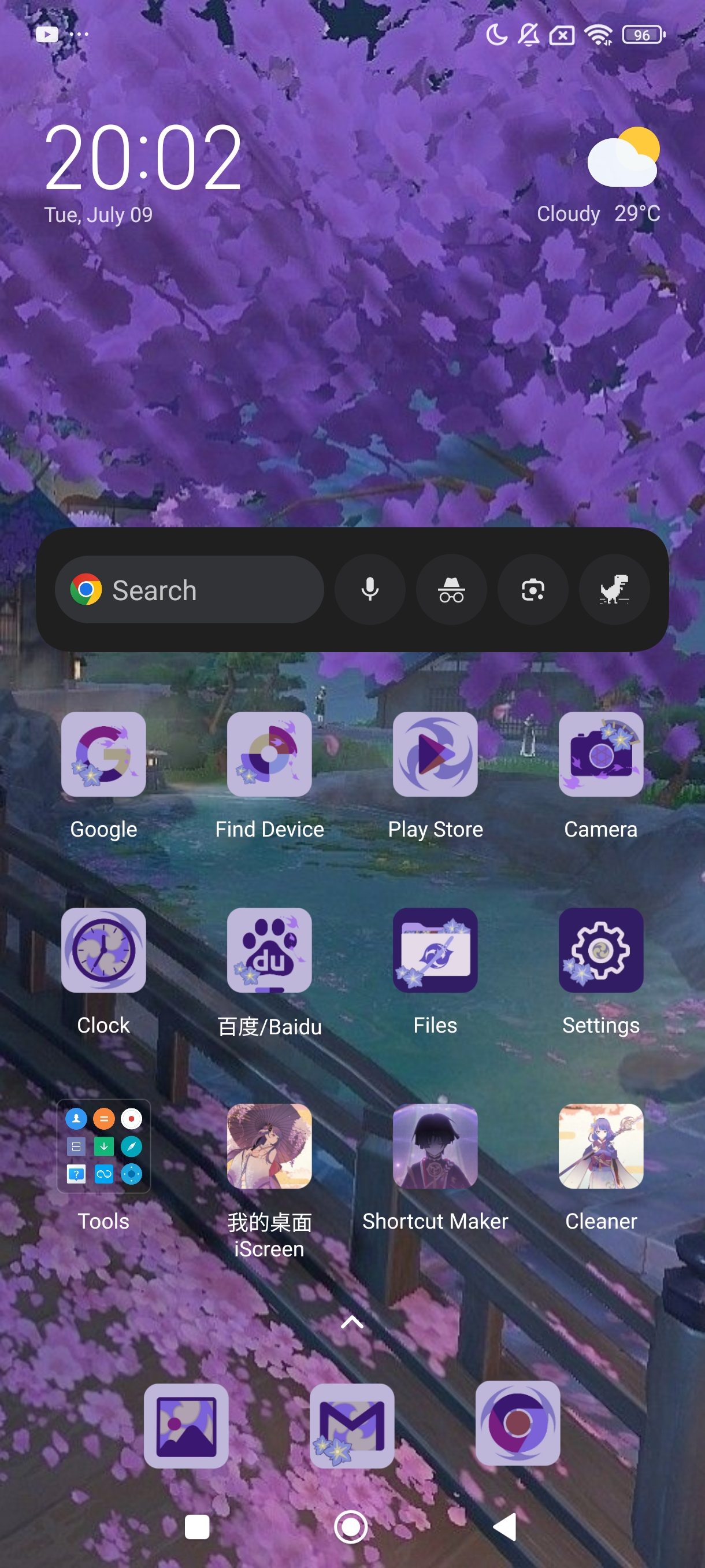Play the Chrome dino game
Viewport: 705px width, 1568px height.
coord(614,590)
